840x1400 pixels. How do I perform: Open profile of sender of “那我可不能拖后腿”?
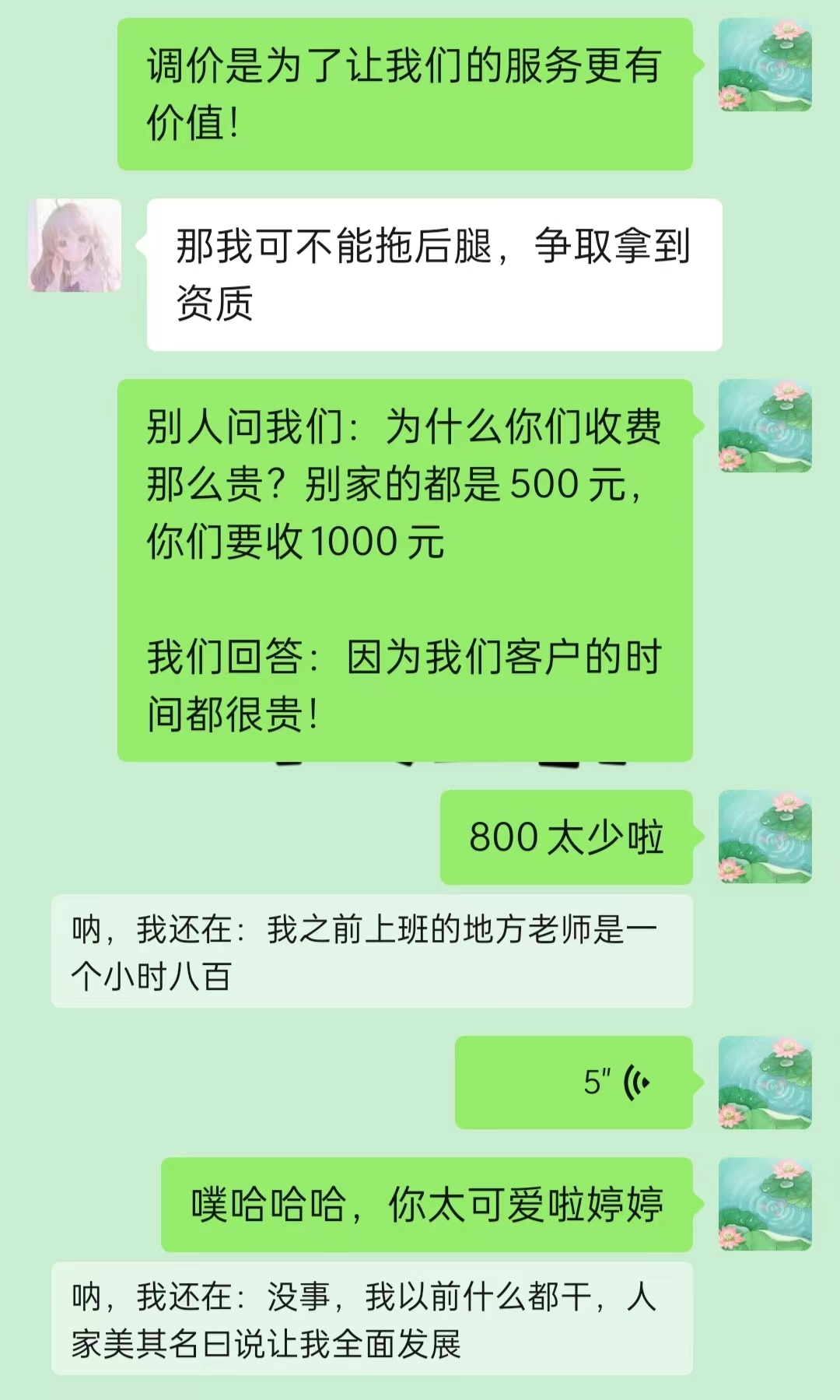pyautogui.click(x=75, y=245)
